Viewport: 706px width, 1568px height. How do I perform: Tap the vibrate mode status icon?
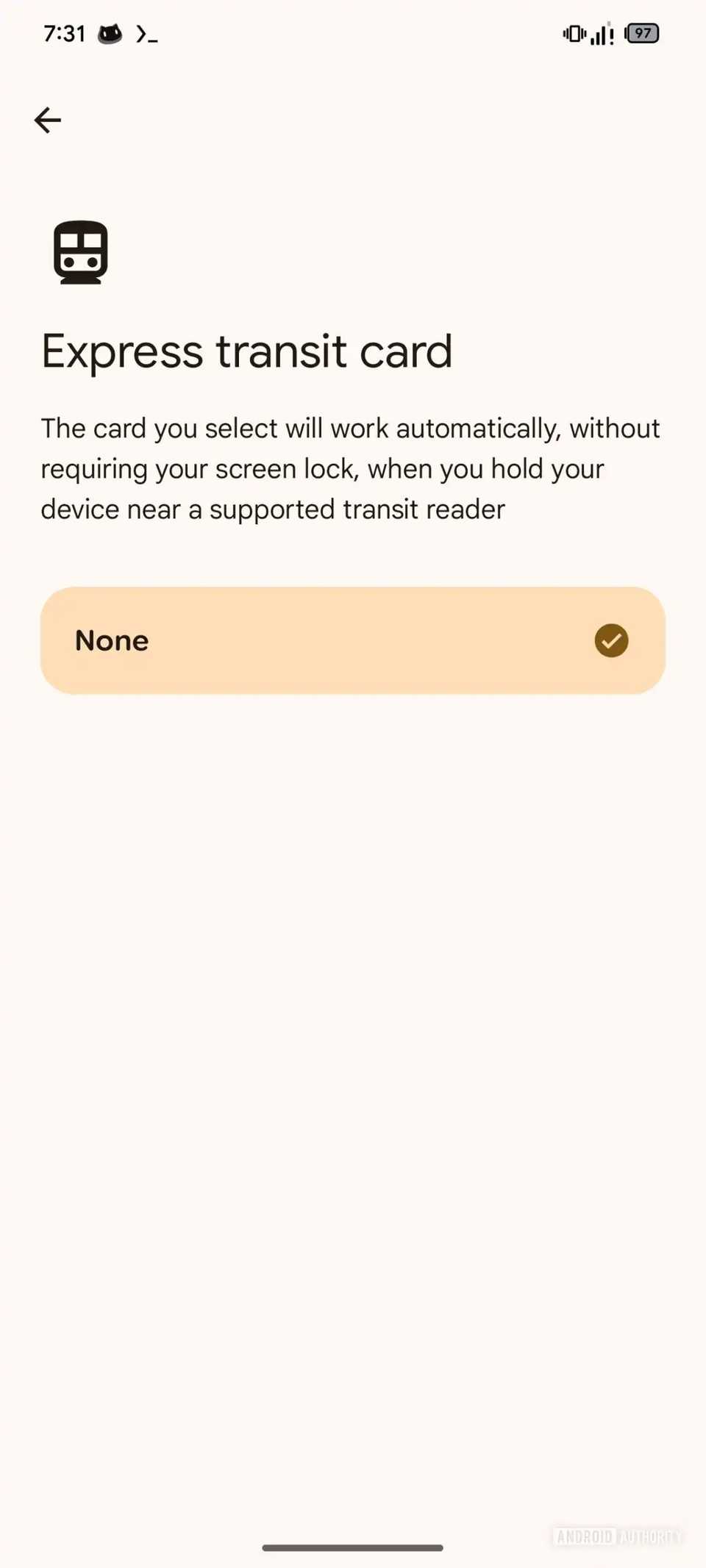pyautogui.click(x=573, y=34)
